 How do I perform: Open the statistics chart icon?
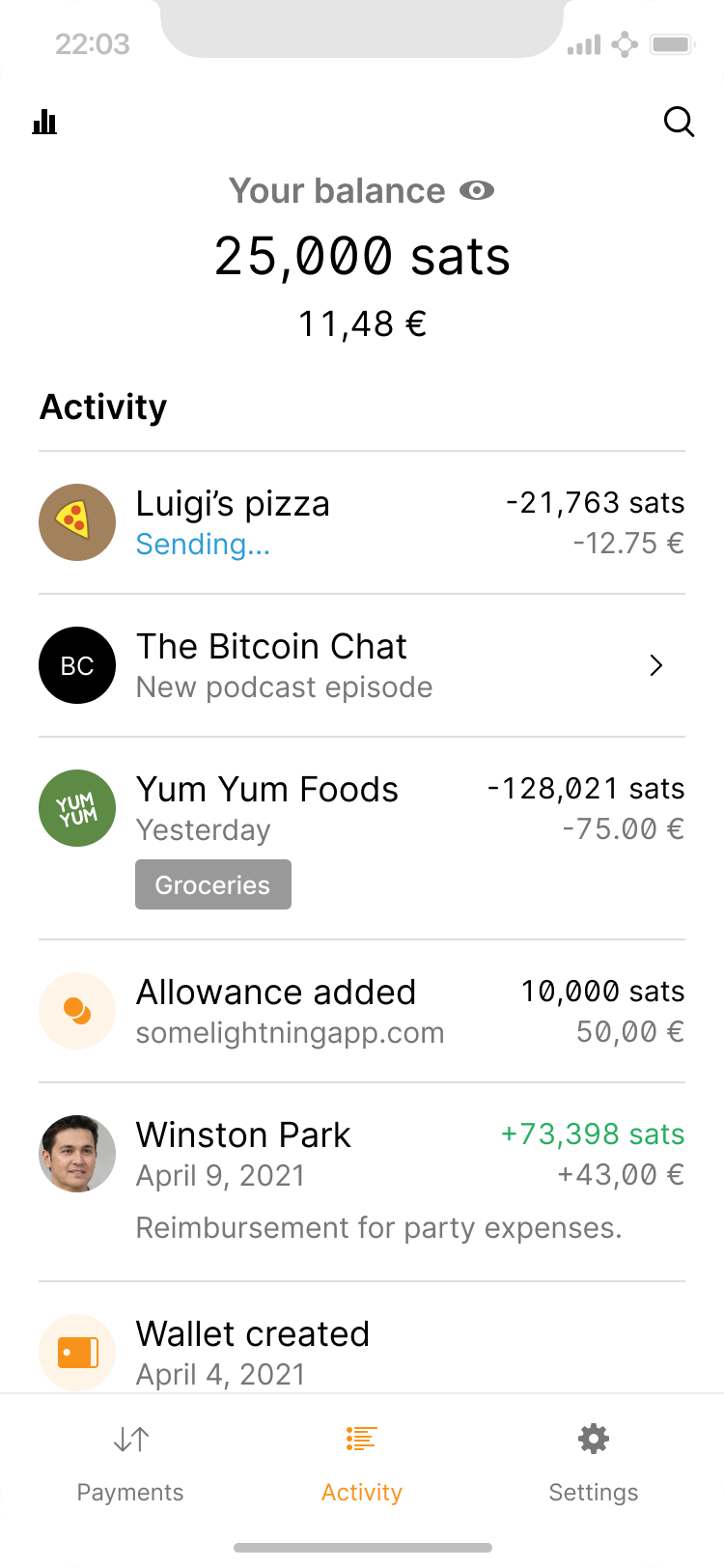45,122
